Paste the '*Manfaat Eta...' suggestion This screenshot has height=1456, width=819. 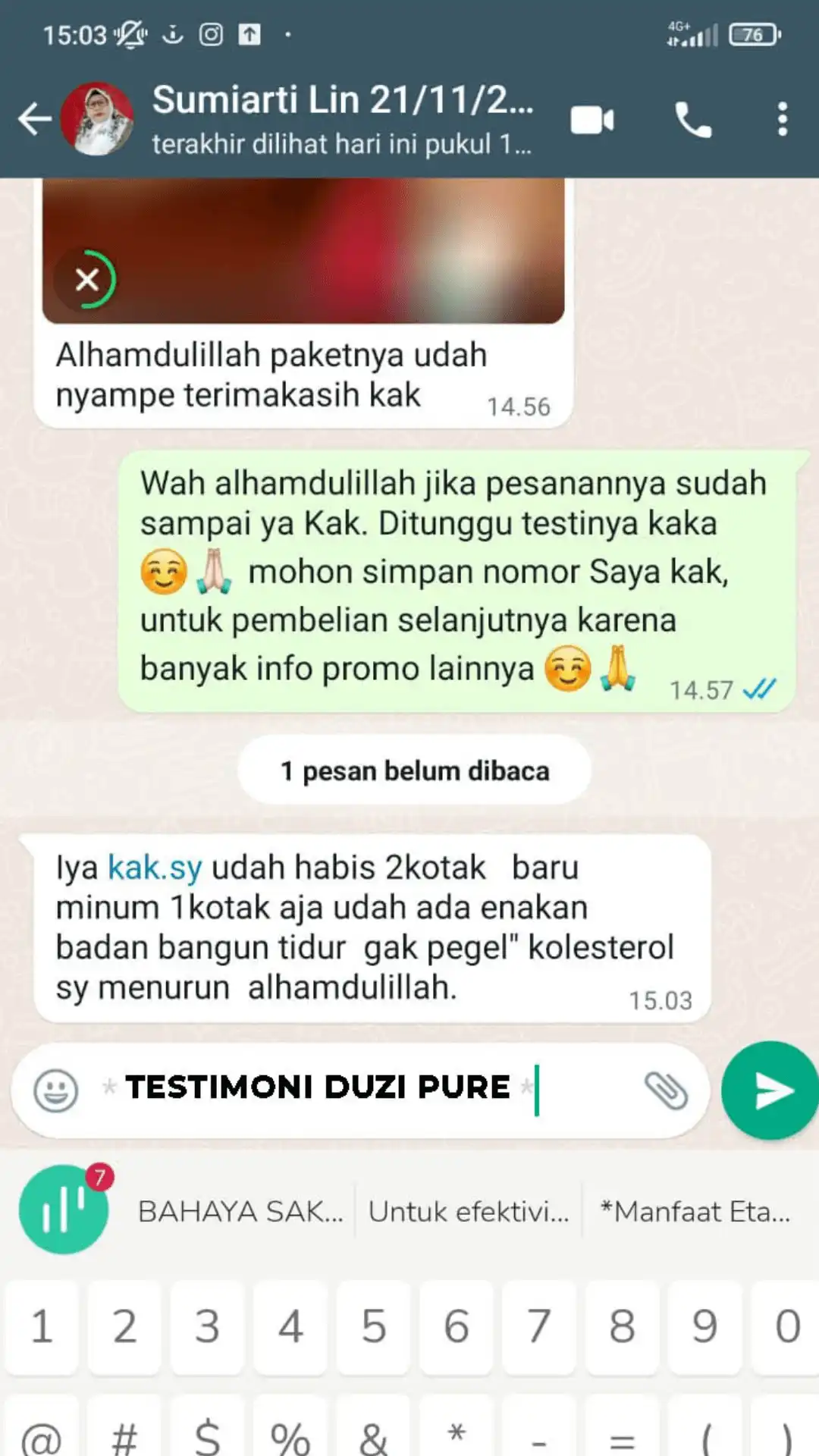point(695,1212)
